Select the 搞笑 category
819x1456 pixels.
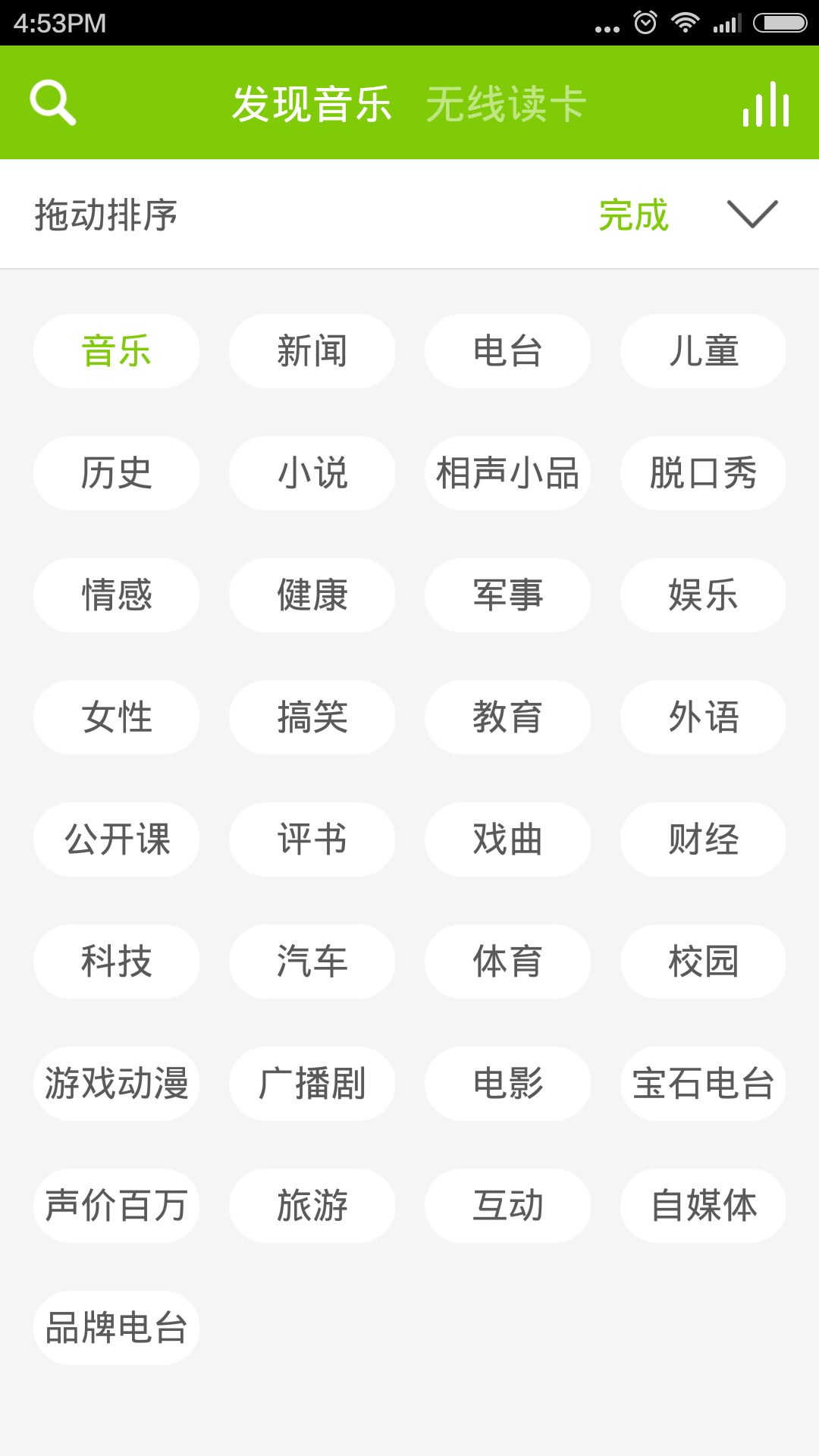tap(312, 717)
